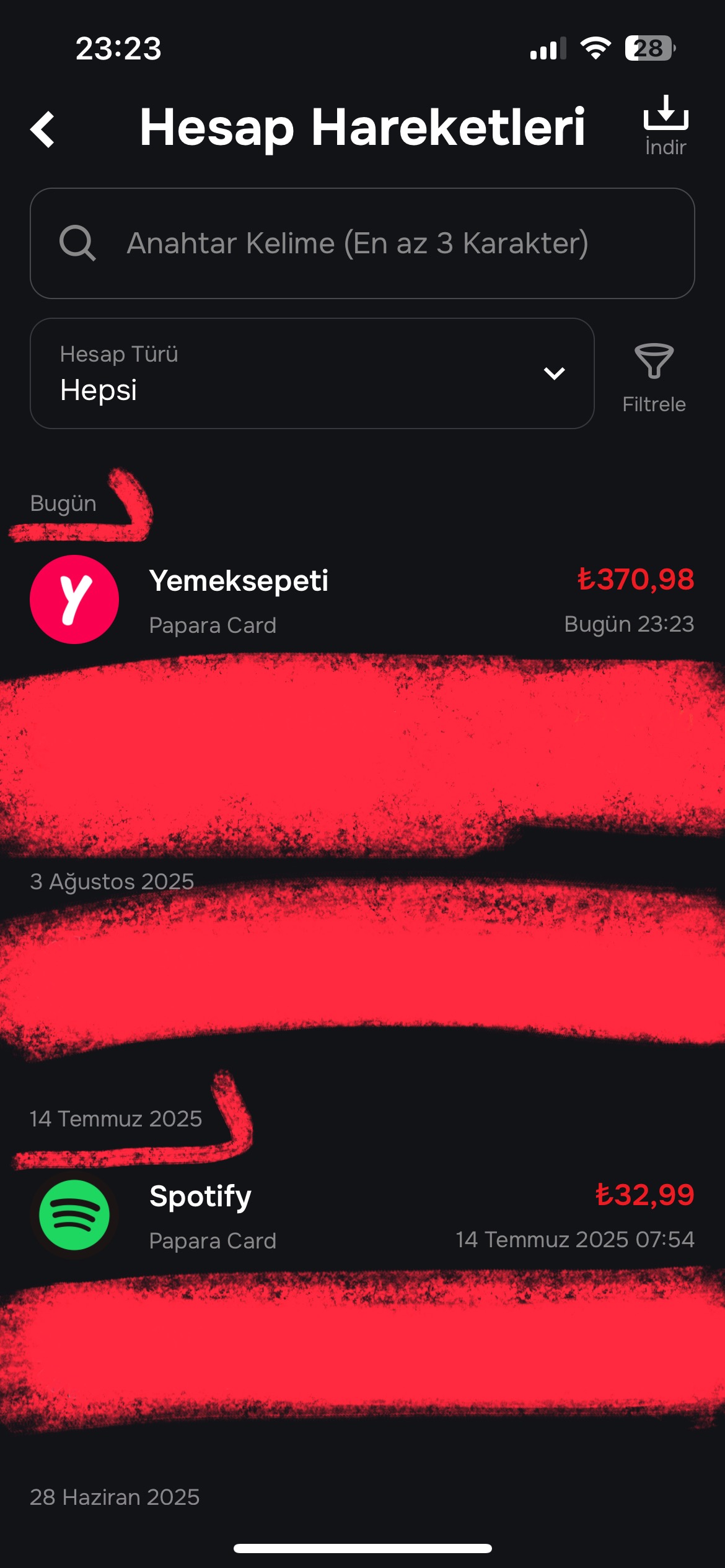Expand the Hesap Türü dropdown
Viewport: 725px width, 1568px height.
click(x=312, y=373)
